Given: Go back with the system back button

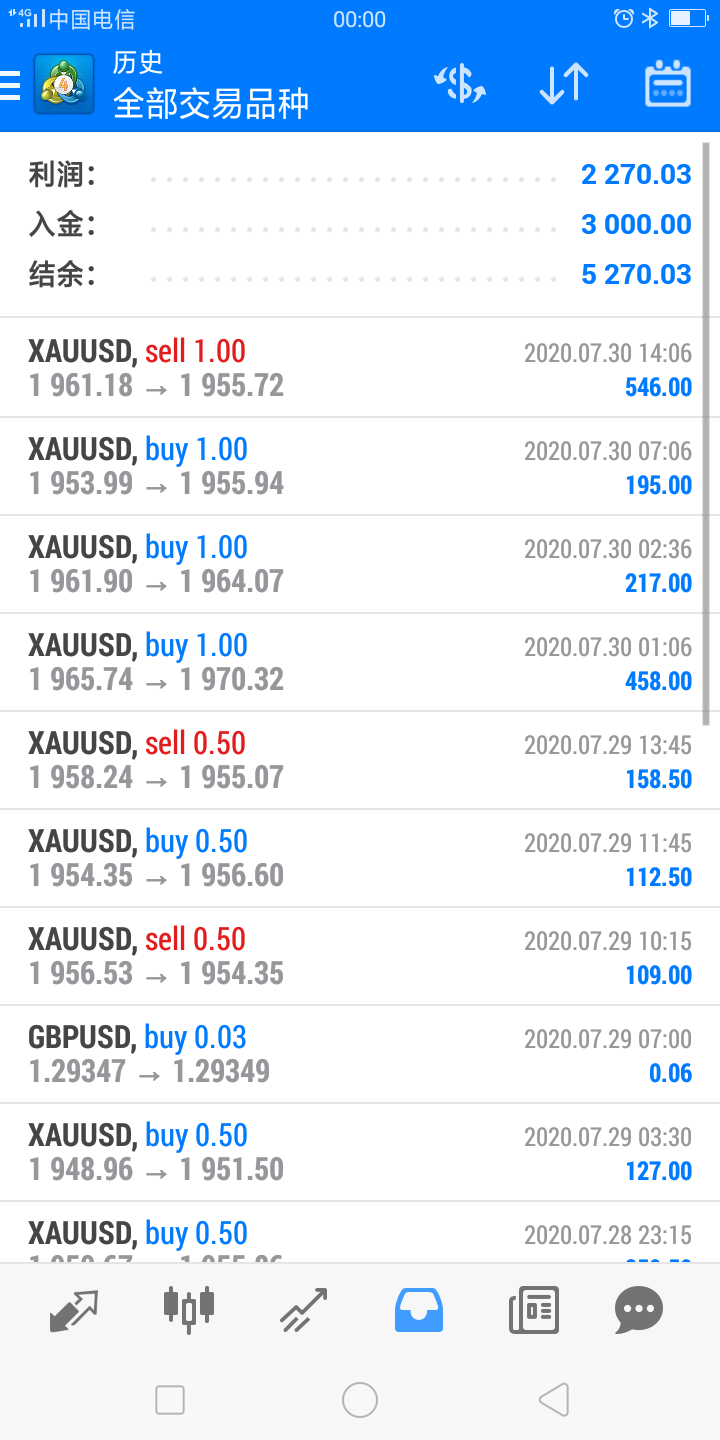Looking at the screenshot, I should 553,1400.
